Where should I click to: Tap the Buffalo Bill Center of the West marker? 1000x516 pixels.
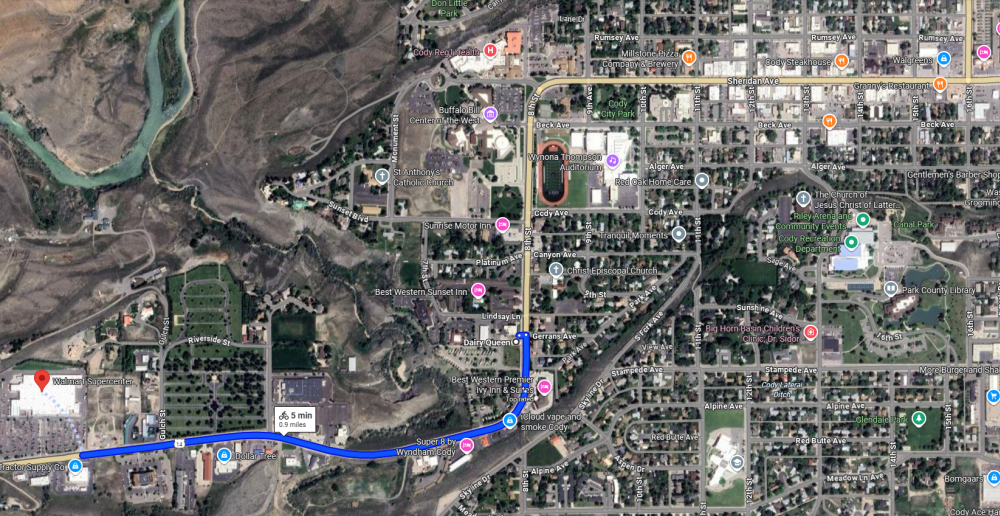[x=490, y=113]
